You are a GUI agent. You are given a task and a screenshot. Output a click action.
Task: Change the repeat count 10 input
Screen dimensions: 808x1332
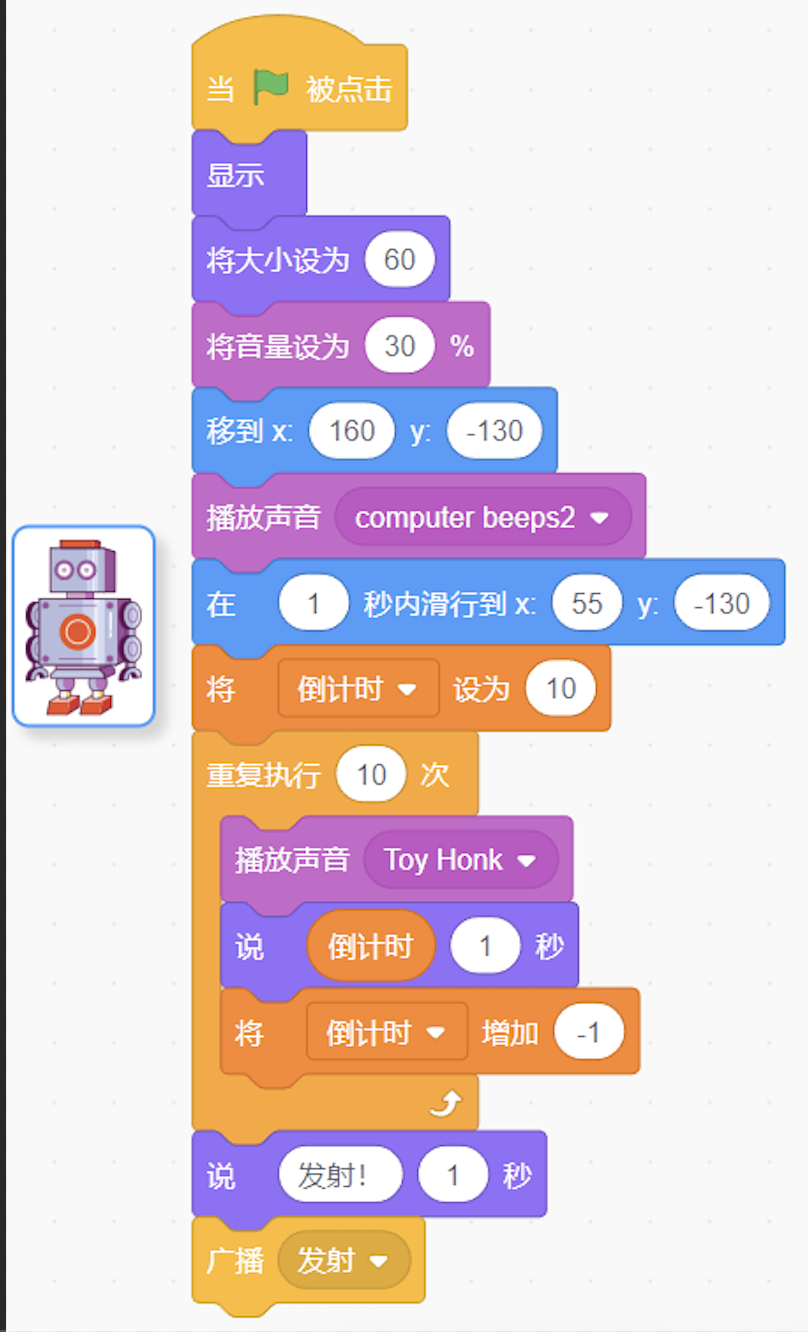(x=371, y=773)
